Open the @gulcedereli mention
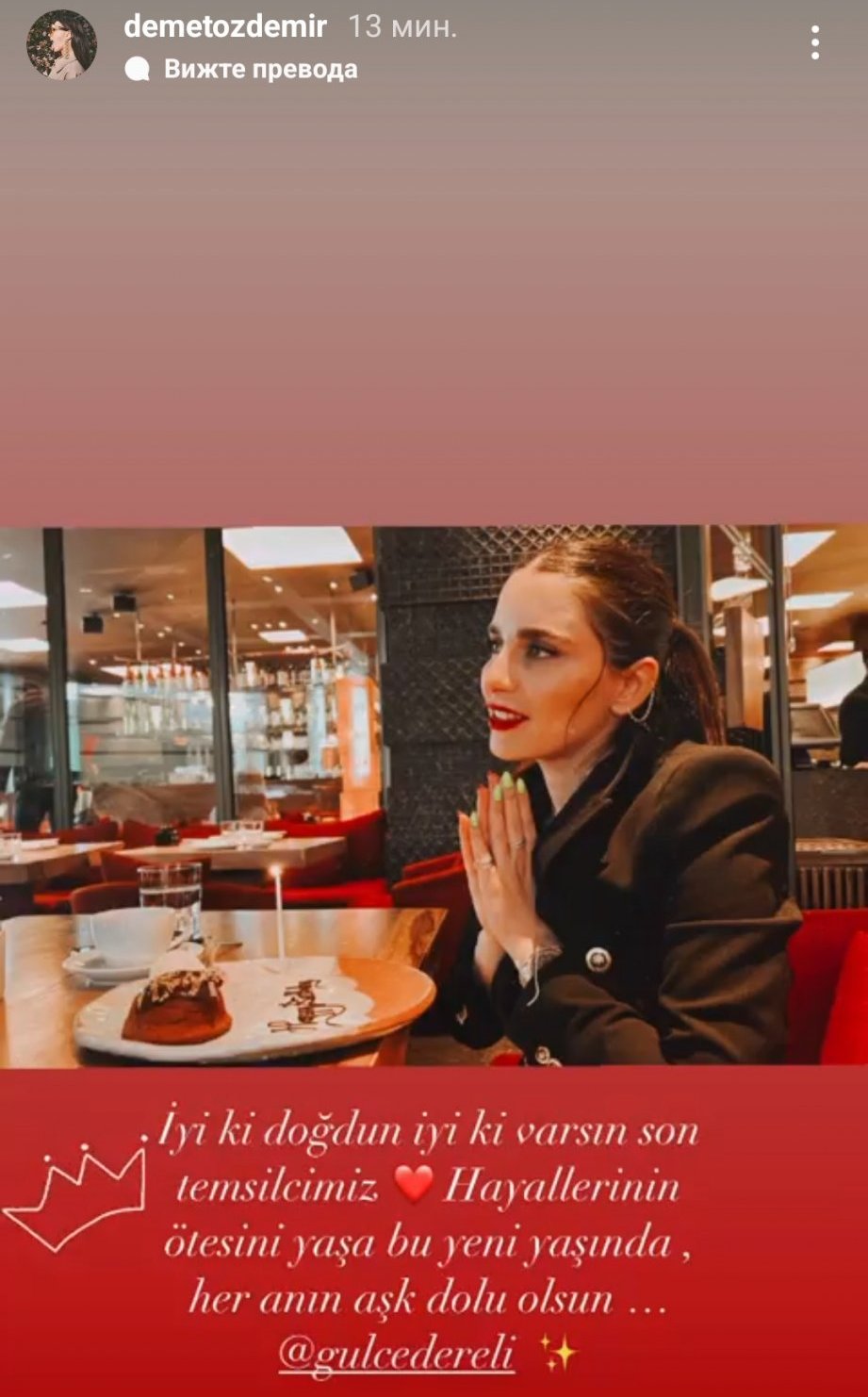868x1397 pixels. click(397, 1354)
